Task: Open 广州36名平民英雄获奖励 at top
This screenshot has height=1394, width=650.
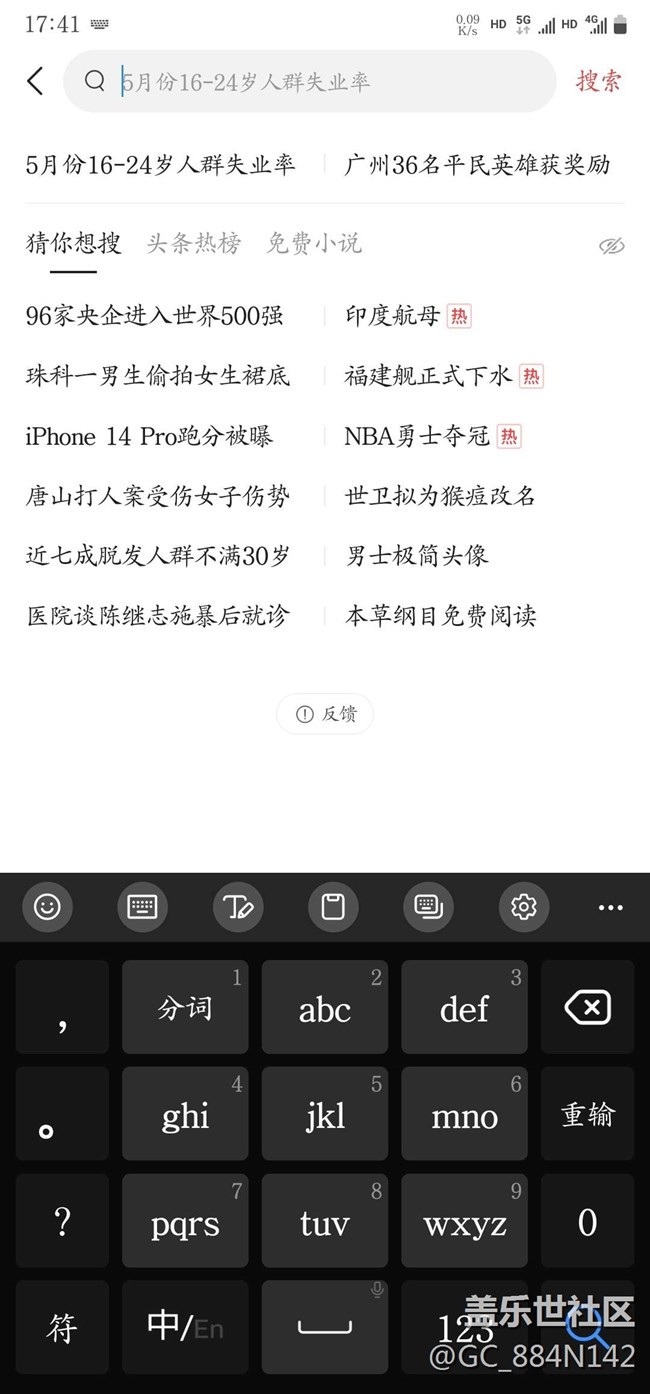Action: [477, 165]
